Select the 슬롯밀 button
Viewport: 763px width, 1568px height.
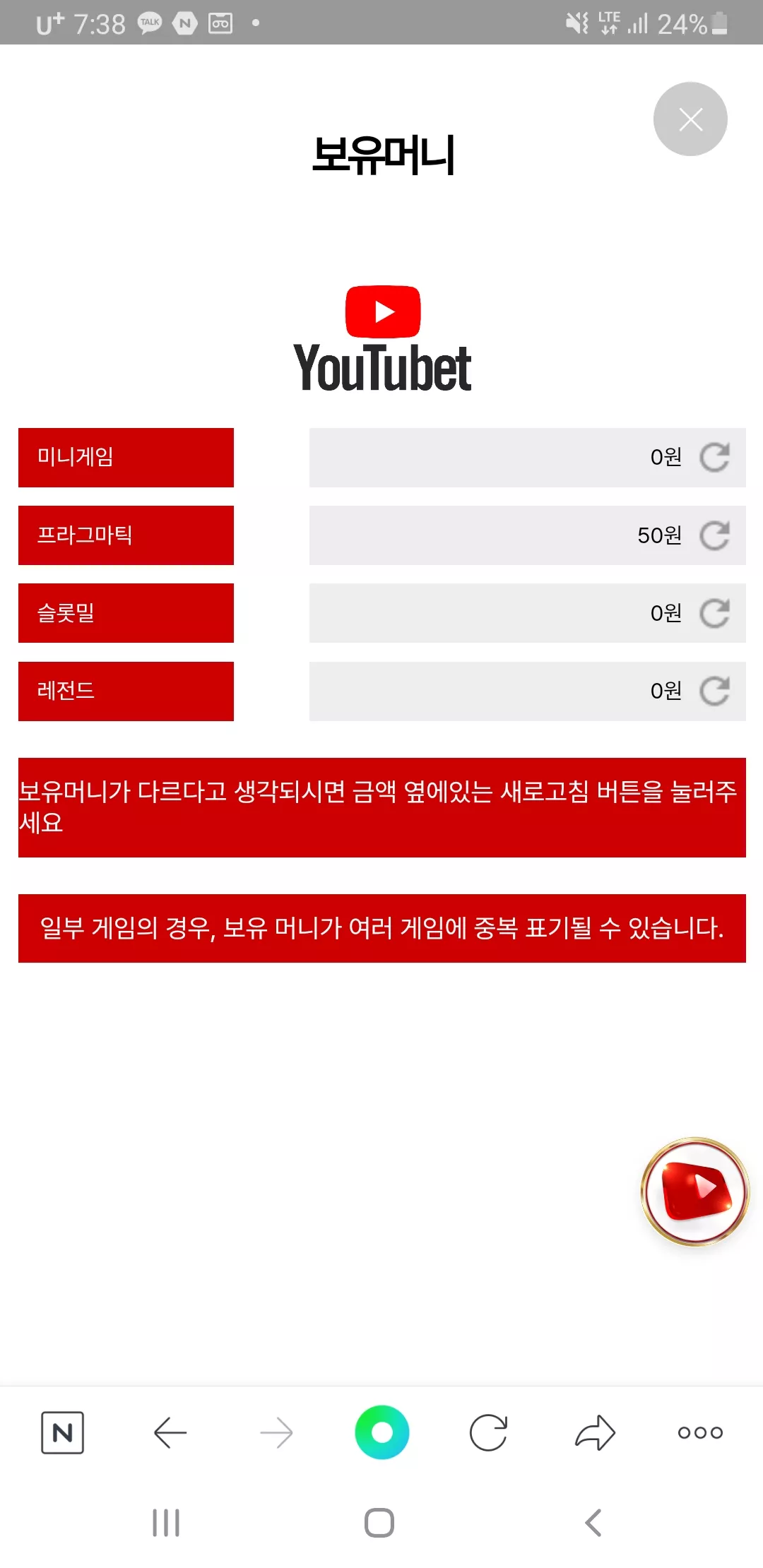pos(126,613)
